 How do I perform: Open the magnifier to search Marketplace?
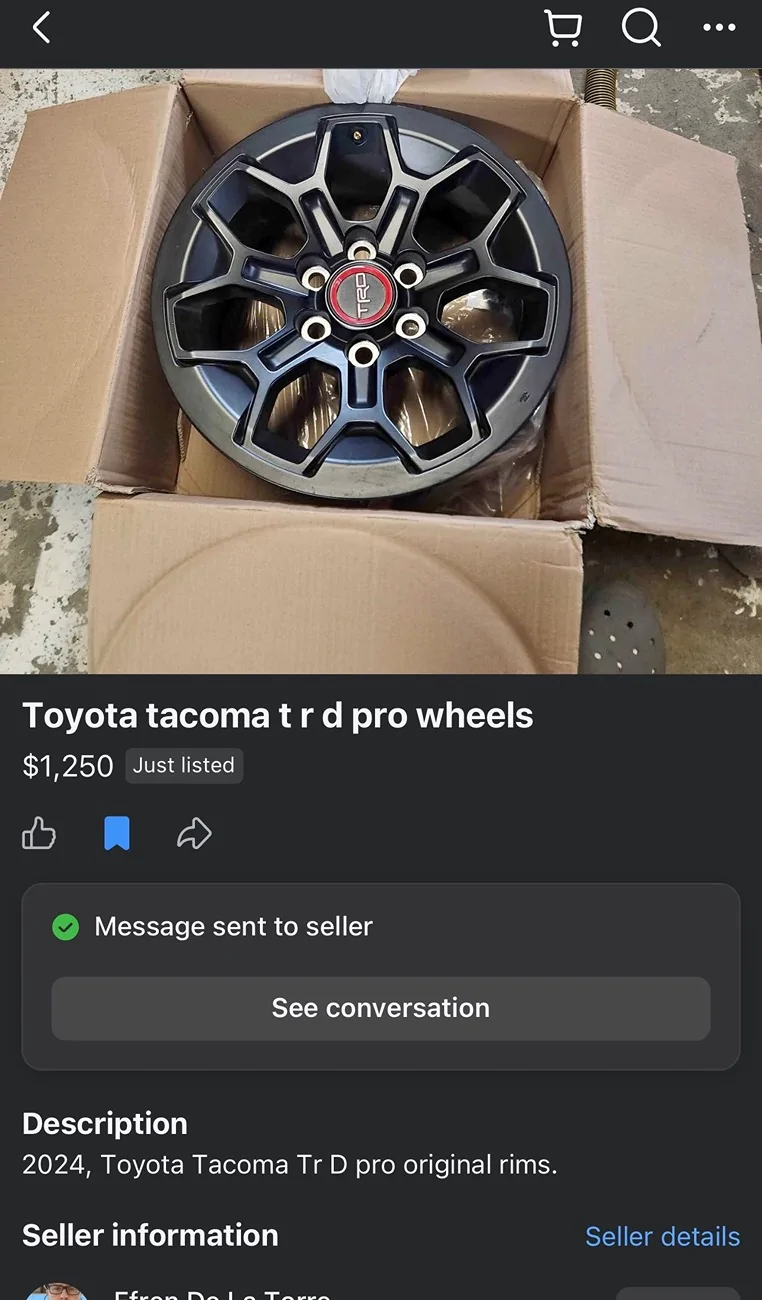(641, 28)
